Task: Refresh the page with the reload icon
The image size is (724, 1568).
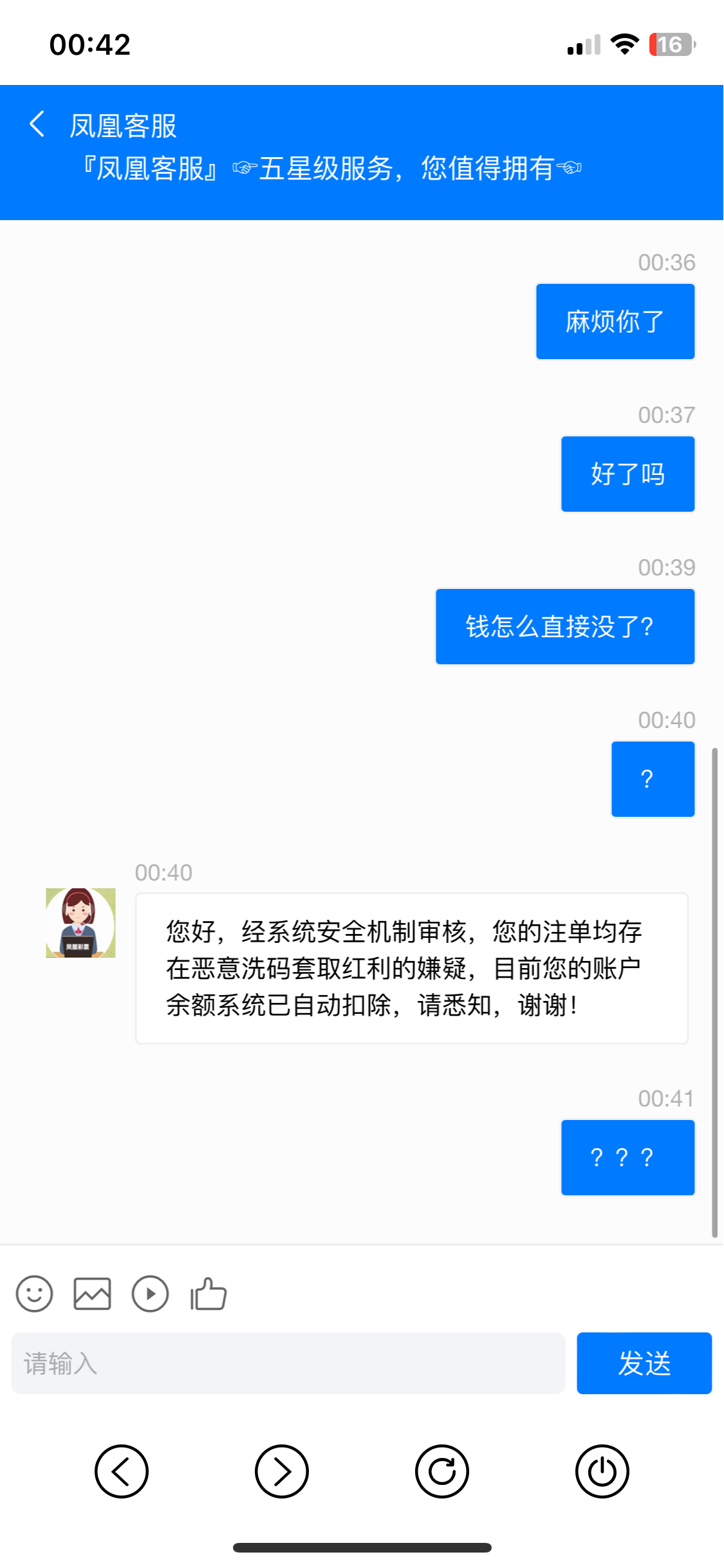Action: click(x=441, y=1471)
